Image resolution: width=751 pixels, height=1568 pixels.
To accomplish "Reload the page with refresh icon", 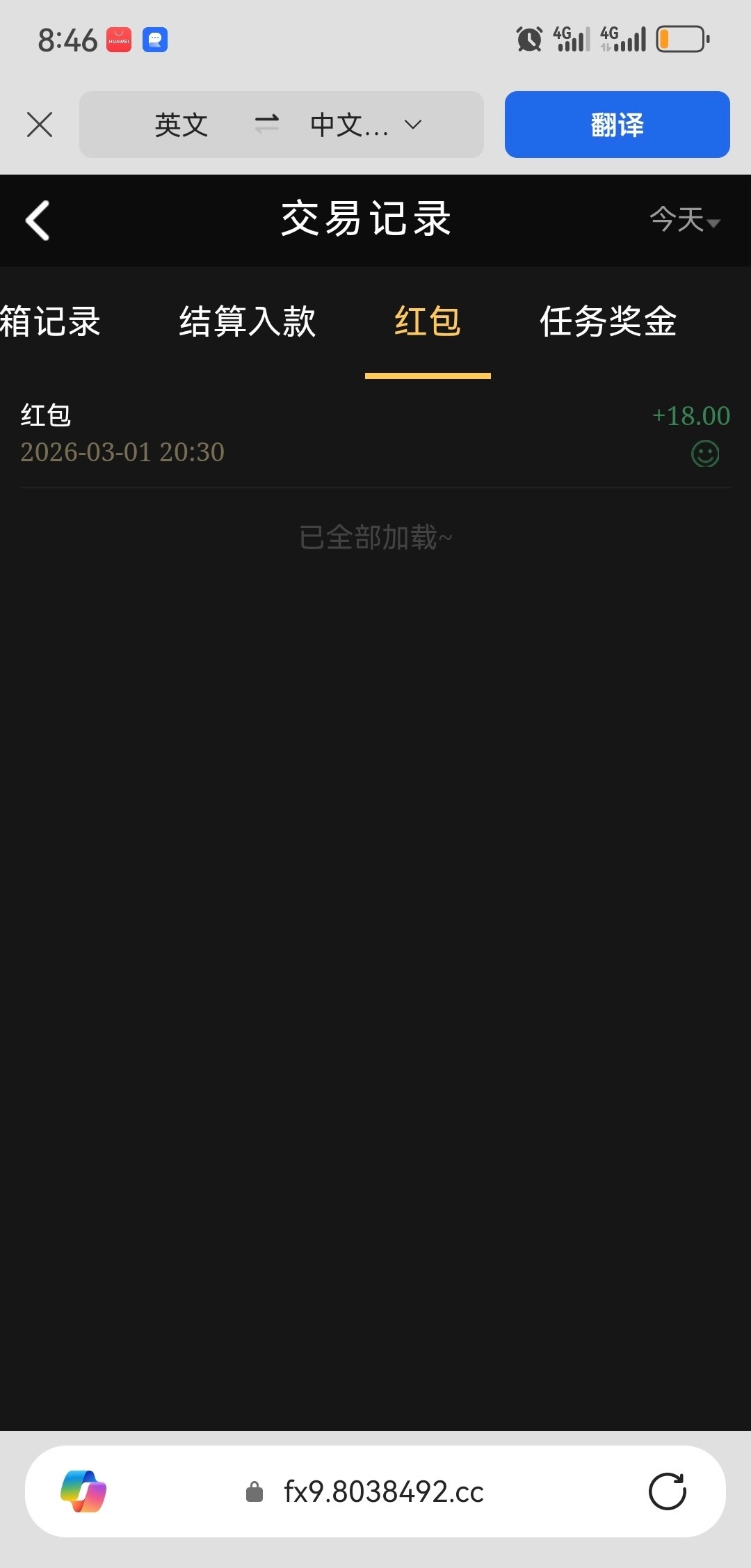I will coord(668,1491).
